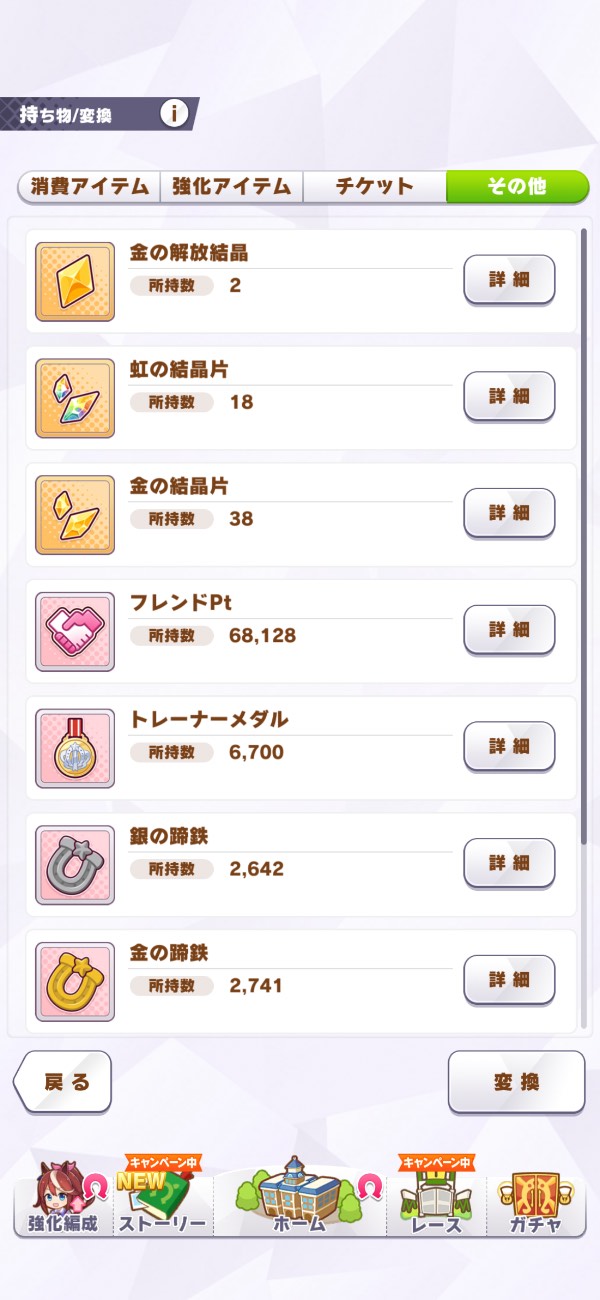Show 詳細 for フレンドPt
This screenshot has height=1300, width=600.
point(509,630)
